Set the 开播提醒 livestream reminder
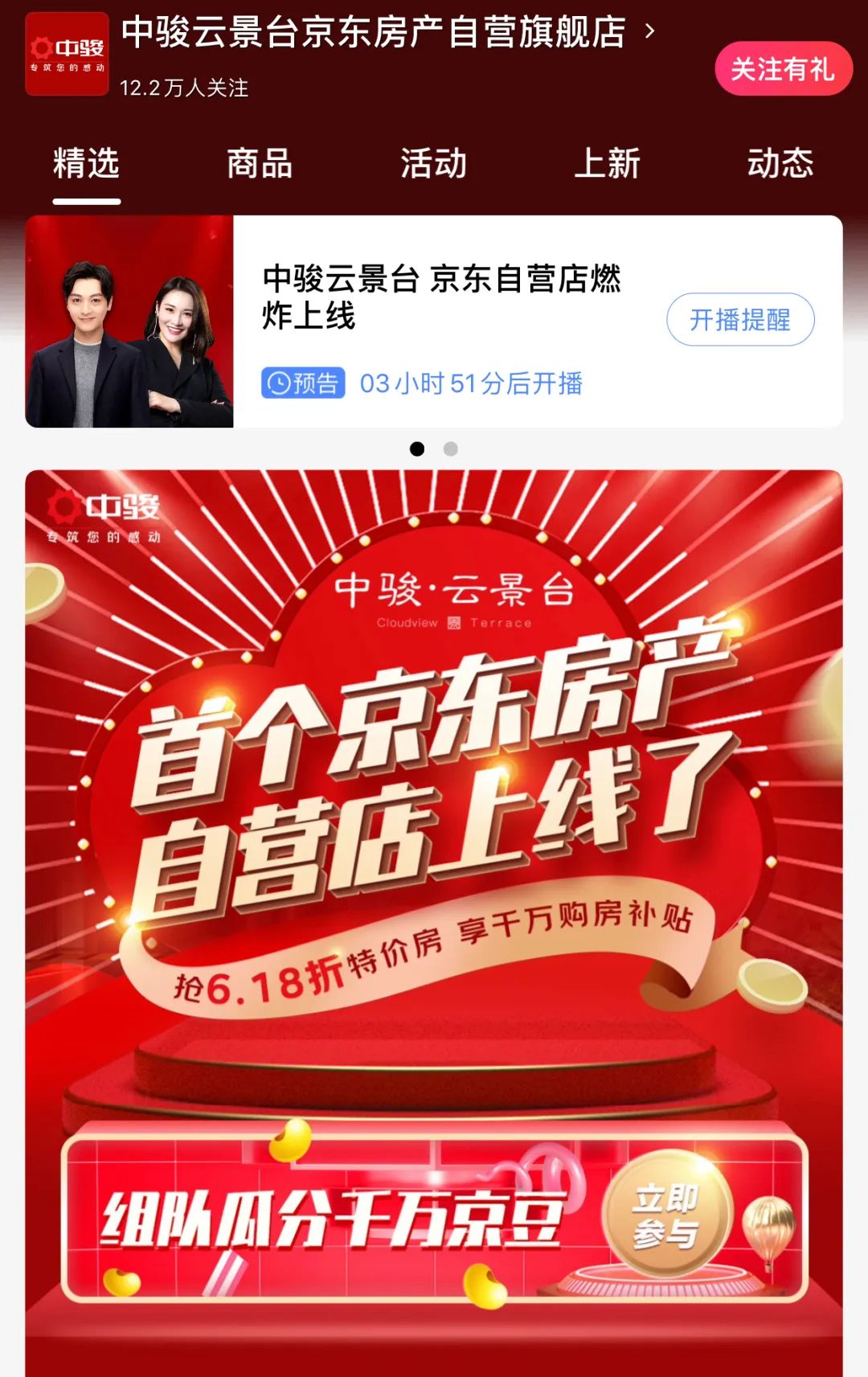This screenshot has width=868, height=1377. pos(739,320)
